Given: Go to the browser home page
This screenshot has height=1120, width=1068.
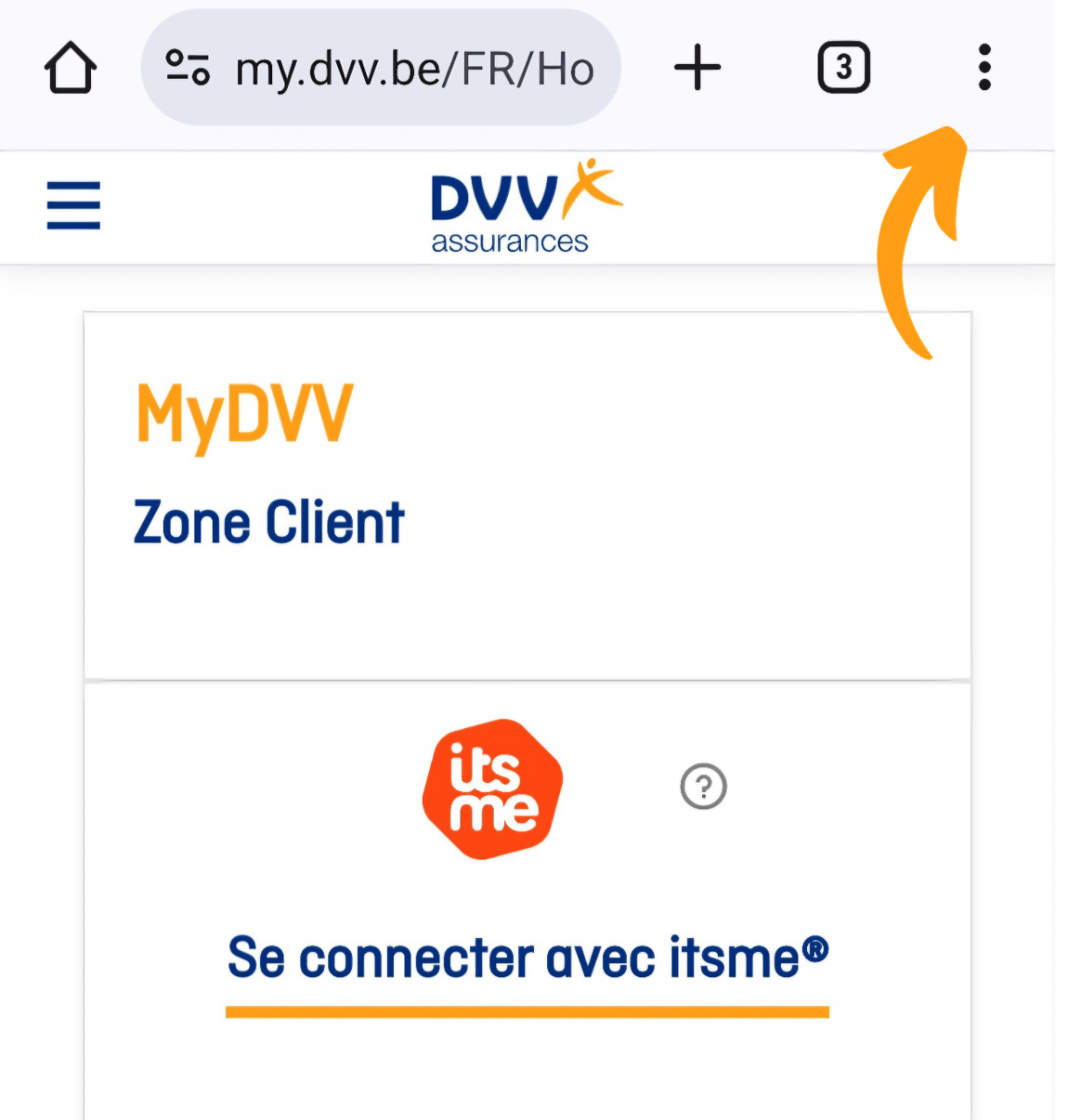Looking at the screenshot, I should pos(70,68).
